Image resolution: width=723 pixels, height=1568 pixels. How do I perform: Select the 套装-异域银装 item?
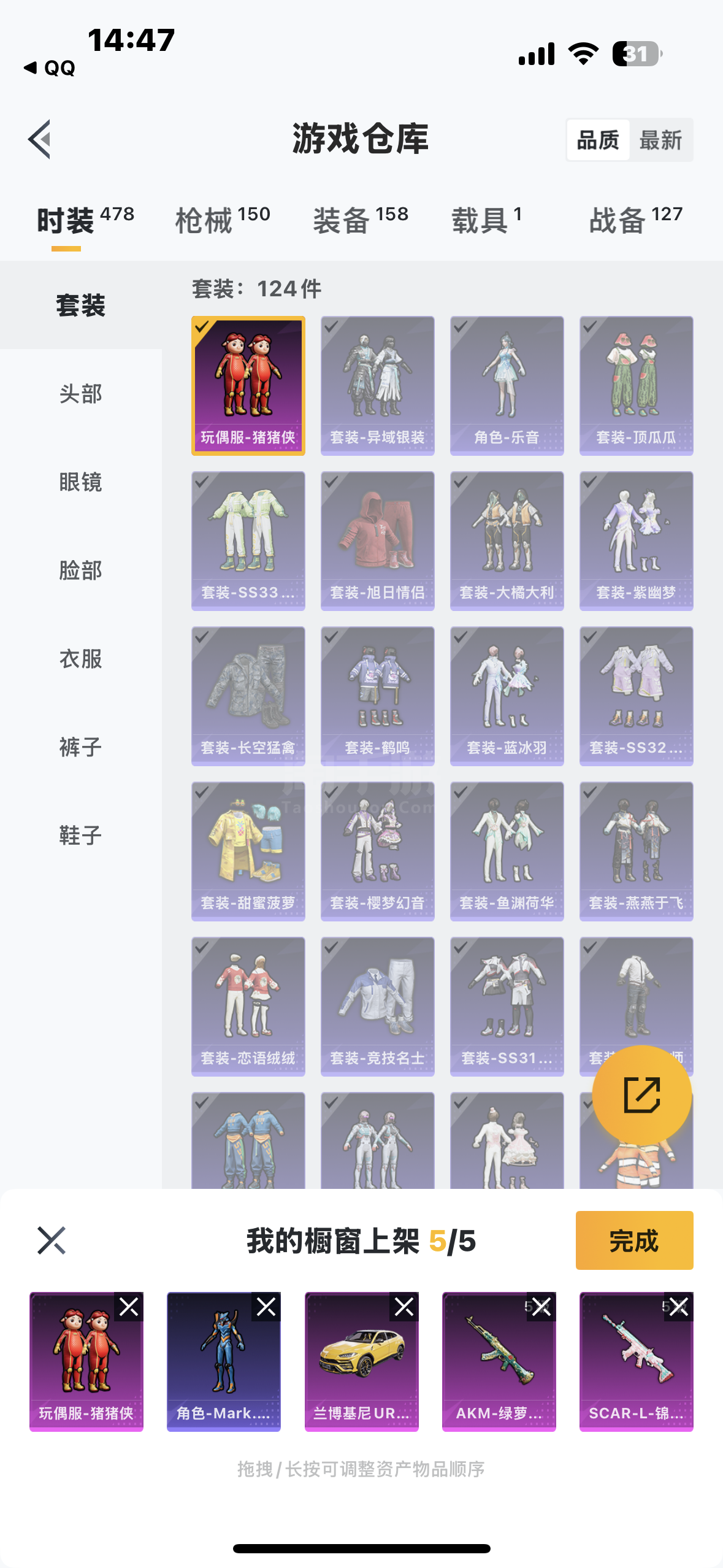(377, 385)
